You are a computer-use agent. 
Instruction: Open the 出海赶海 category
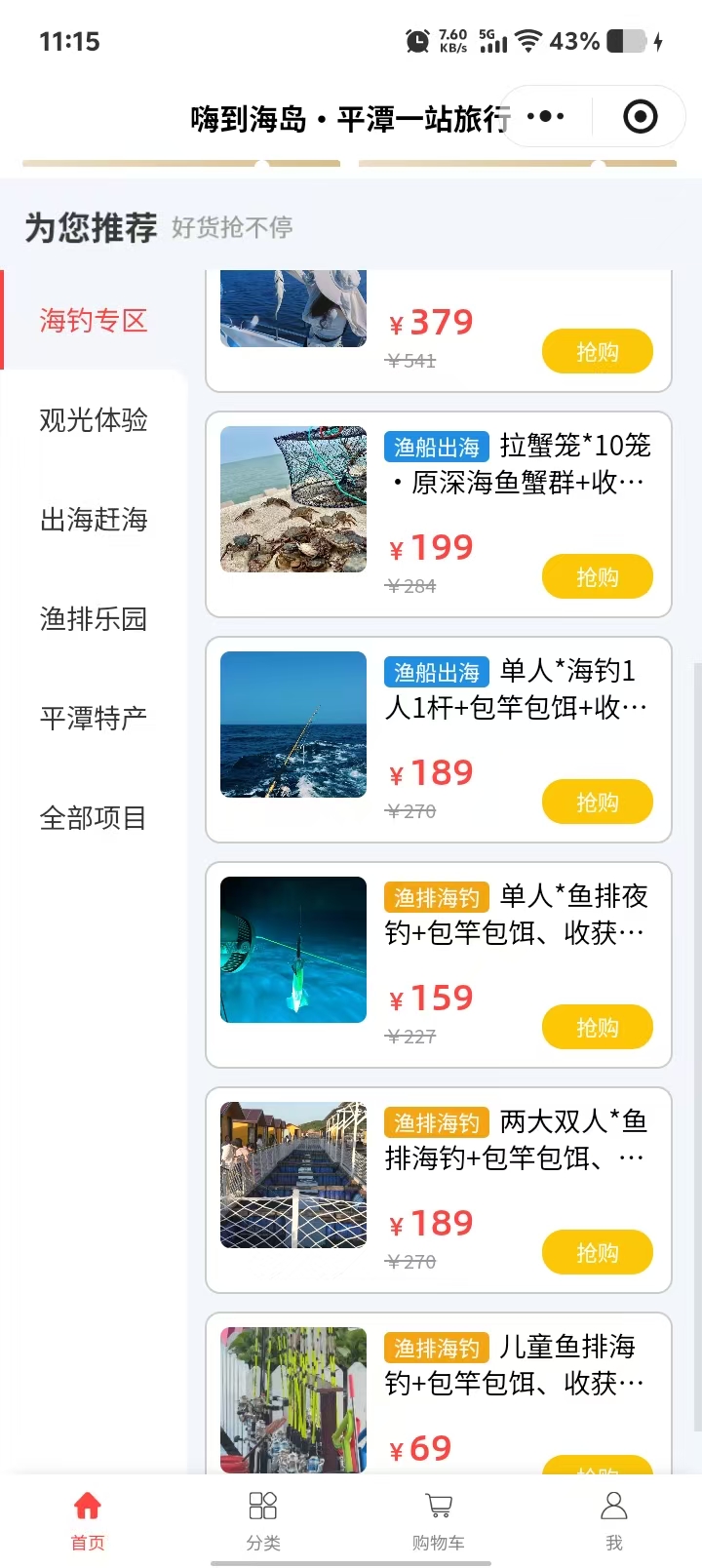tap(93, 520)
